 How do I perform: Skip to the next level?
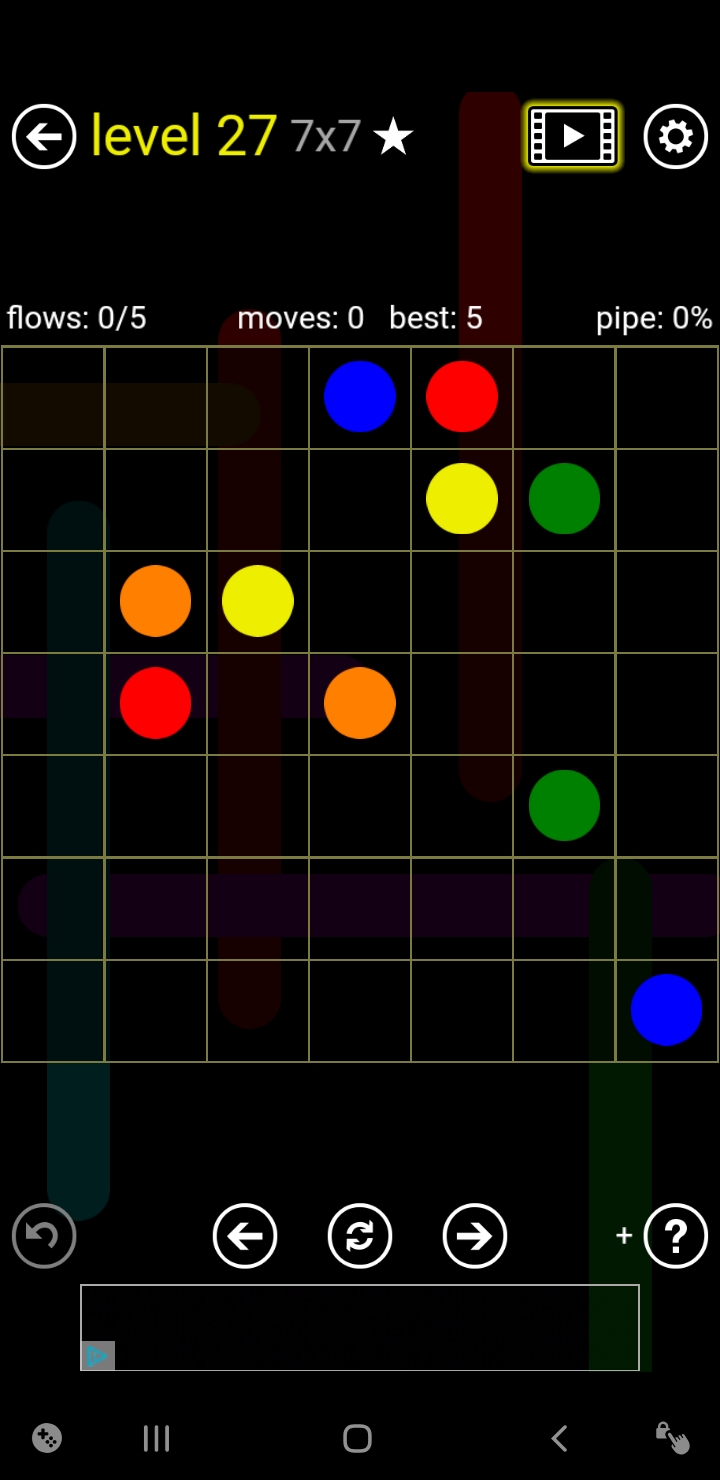point(474,1236)
